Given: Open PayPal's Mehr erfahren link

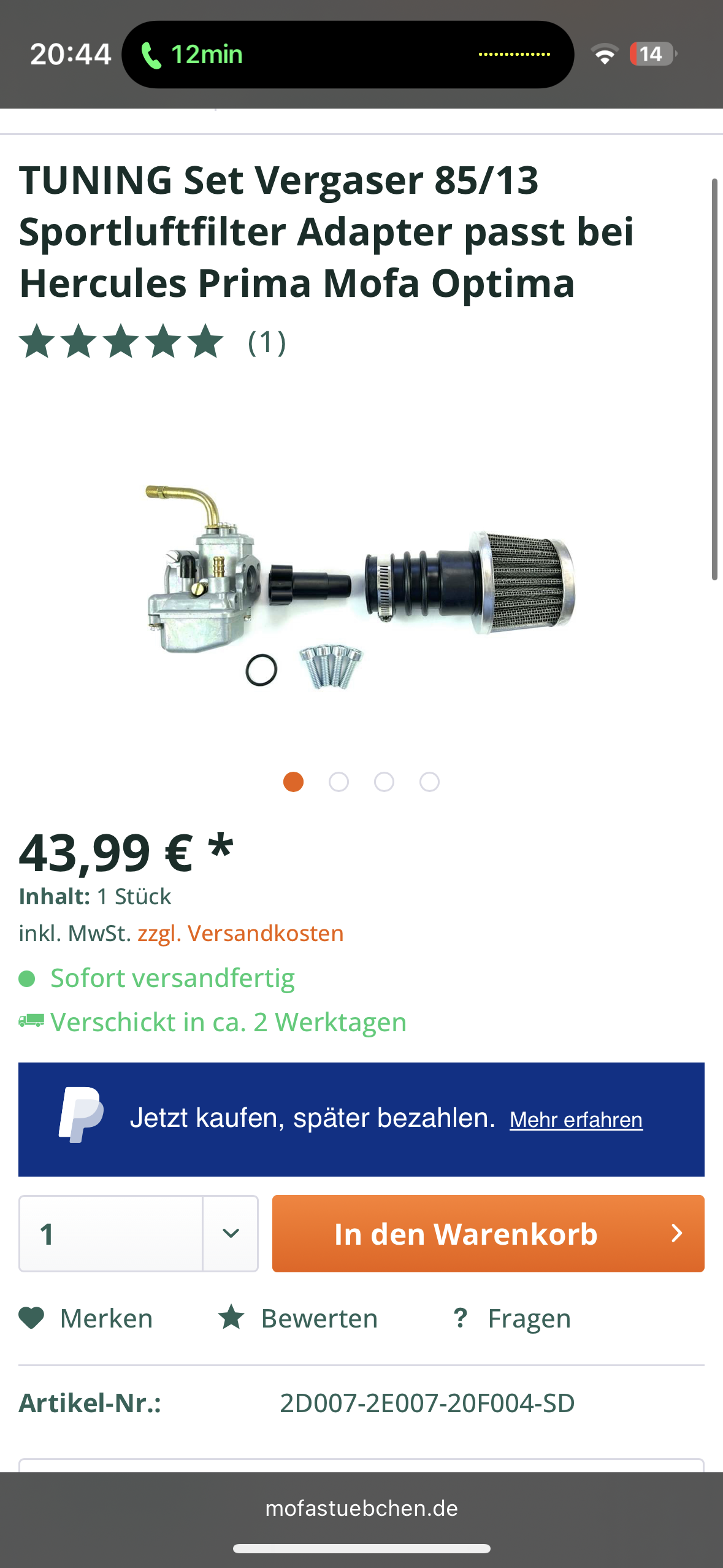Looking at the screenshot, I should coord(576,1120).
